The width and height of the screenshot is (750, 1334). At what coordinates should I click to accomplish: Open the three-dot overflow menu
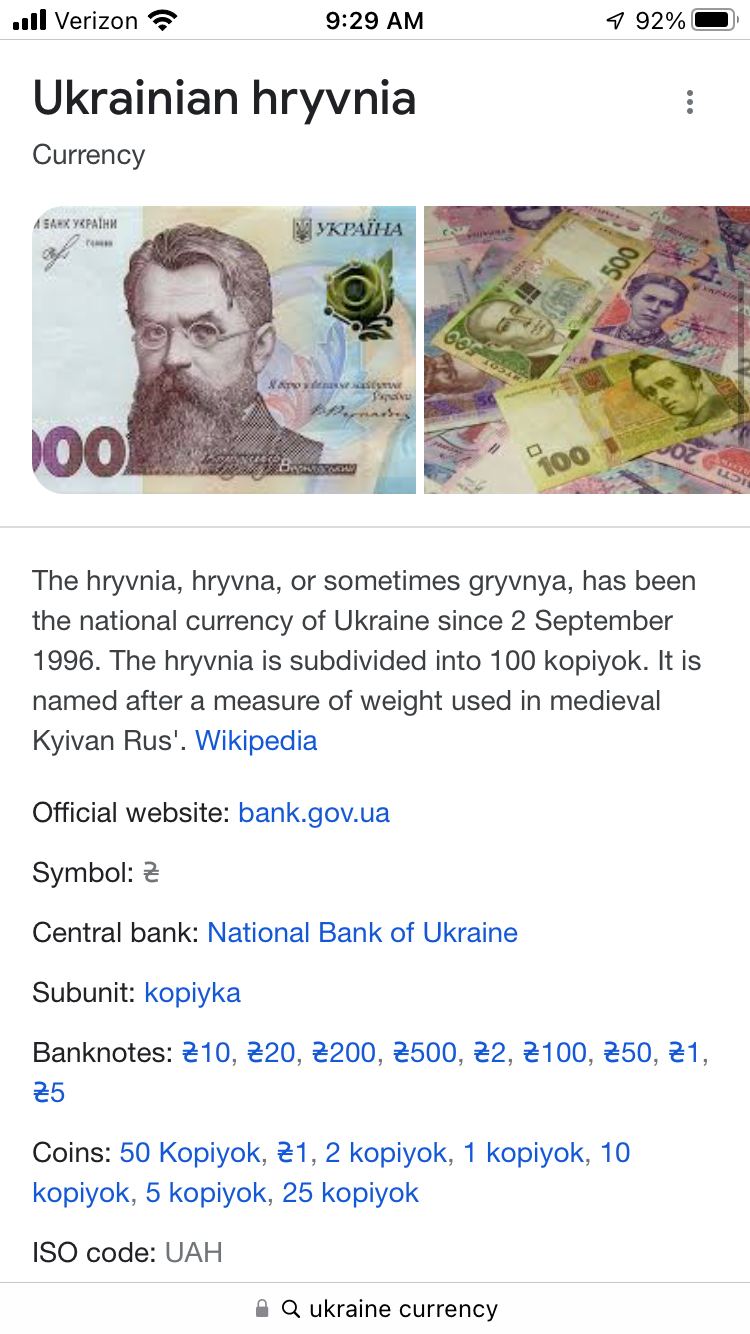[689, 102]
